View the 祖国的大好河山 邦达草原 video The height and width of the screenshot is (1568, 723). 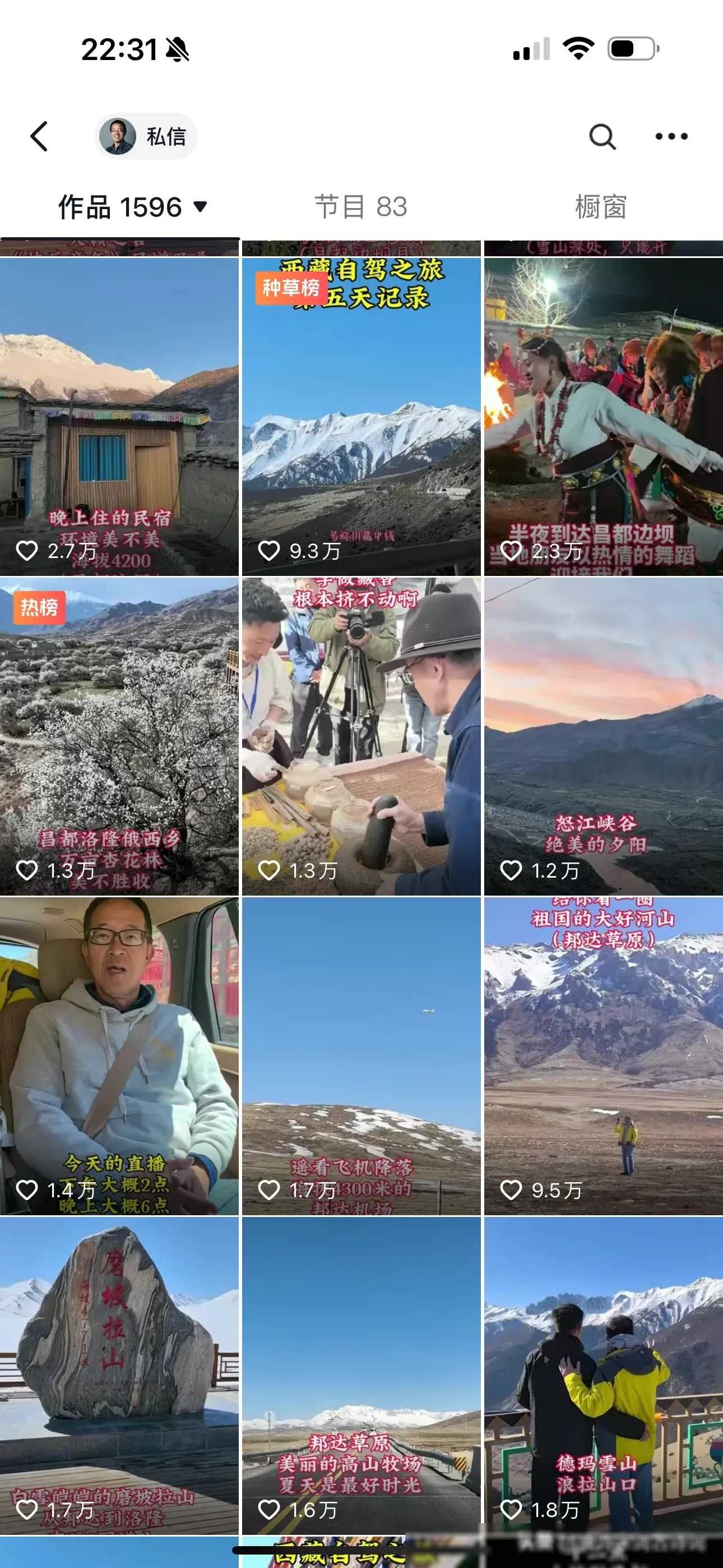click(x=603, y=1055)
